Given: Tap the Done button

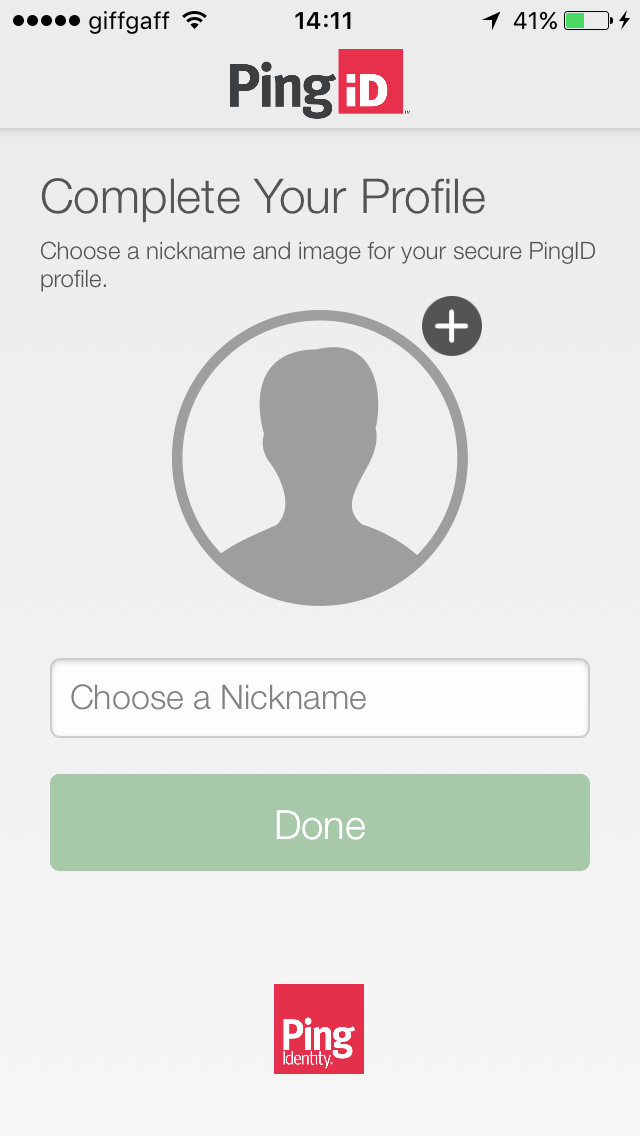Looking at the screenshot, I should (x=320, y=822).
